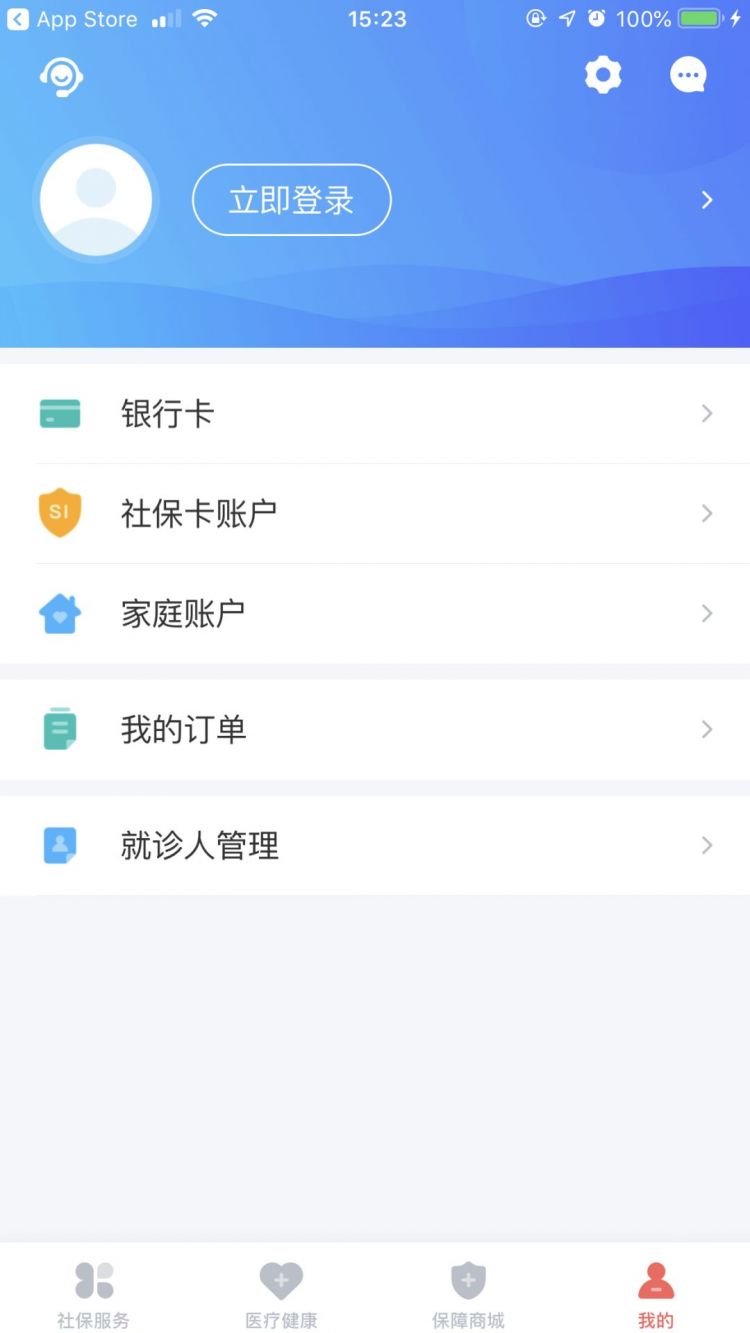
Task: Tap the 立即登录 login button
Action: (291, 200)
